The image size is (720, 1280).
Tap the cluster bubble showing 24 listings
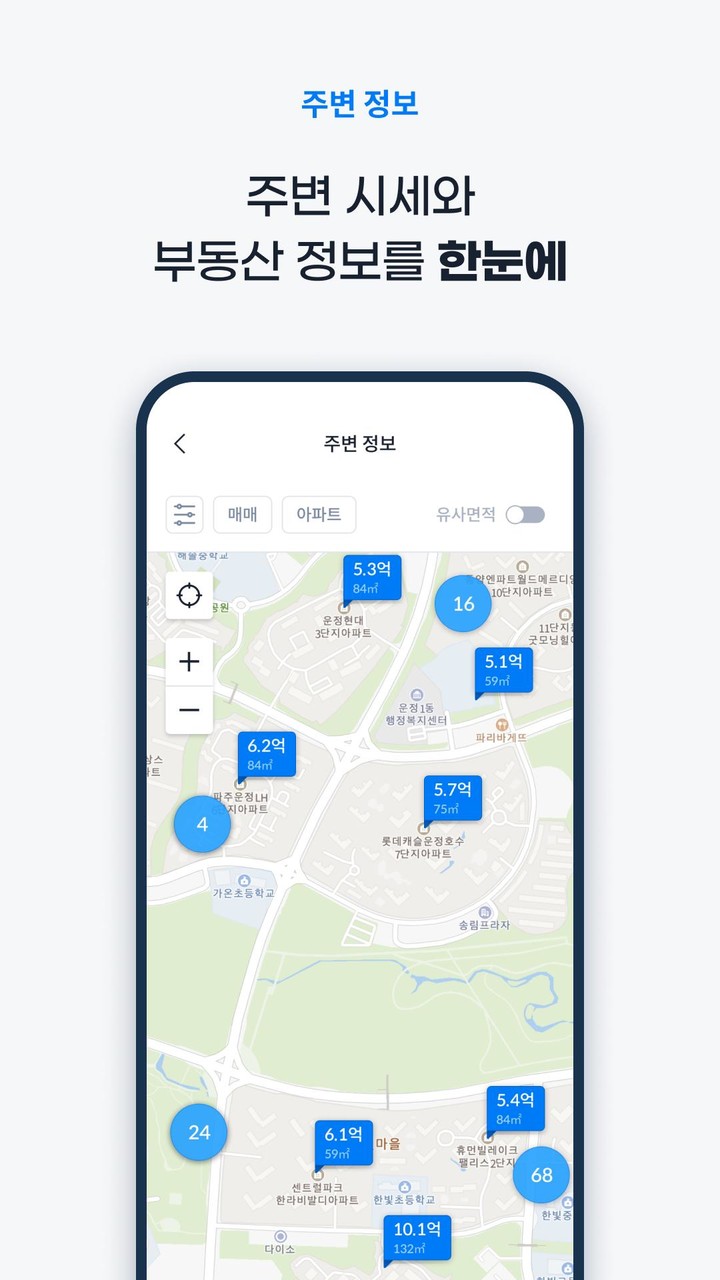(200, 1133)
